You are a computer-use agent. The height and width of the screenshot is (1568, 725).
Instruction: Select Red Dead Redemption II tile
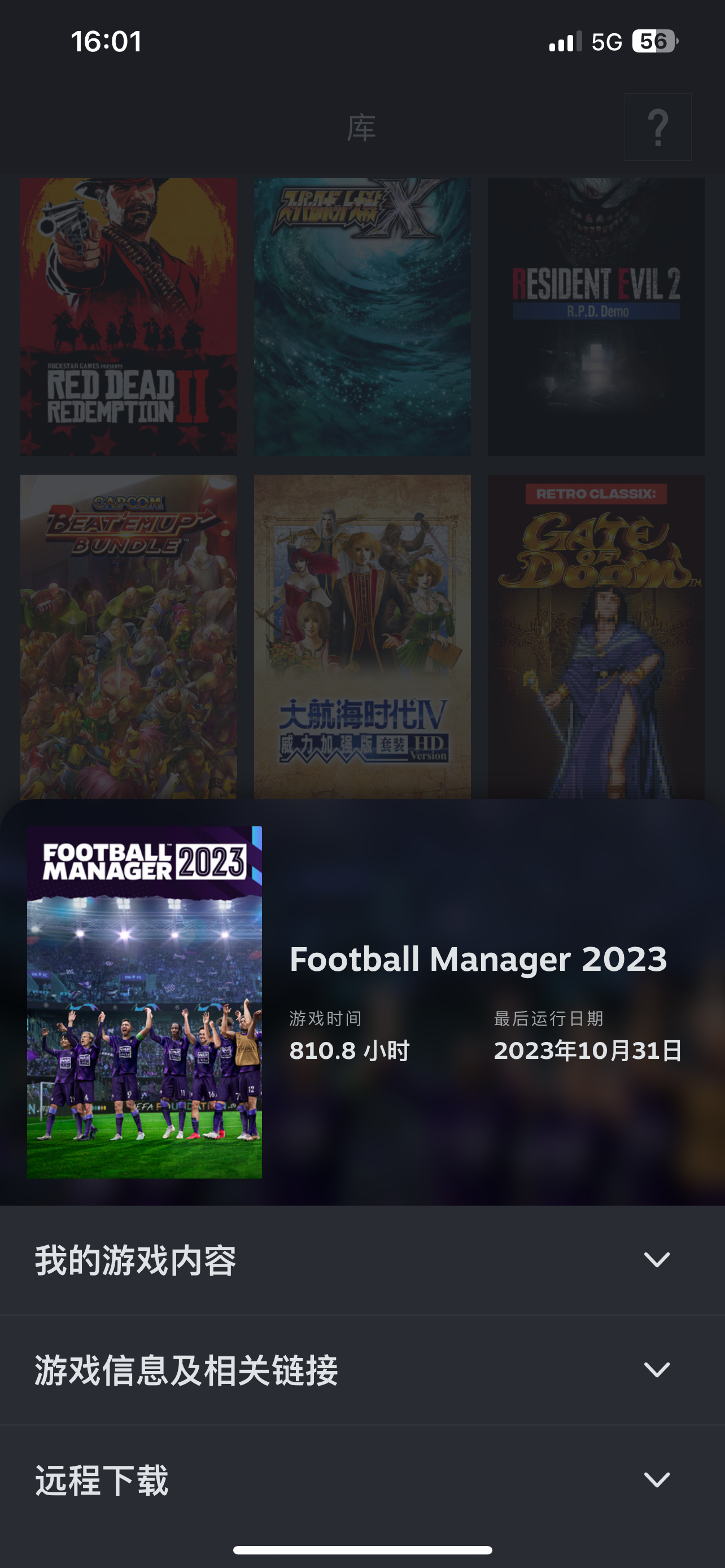[x=128, y=317]
